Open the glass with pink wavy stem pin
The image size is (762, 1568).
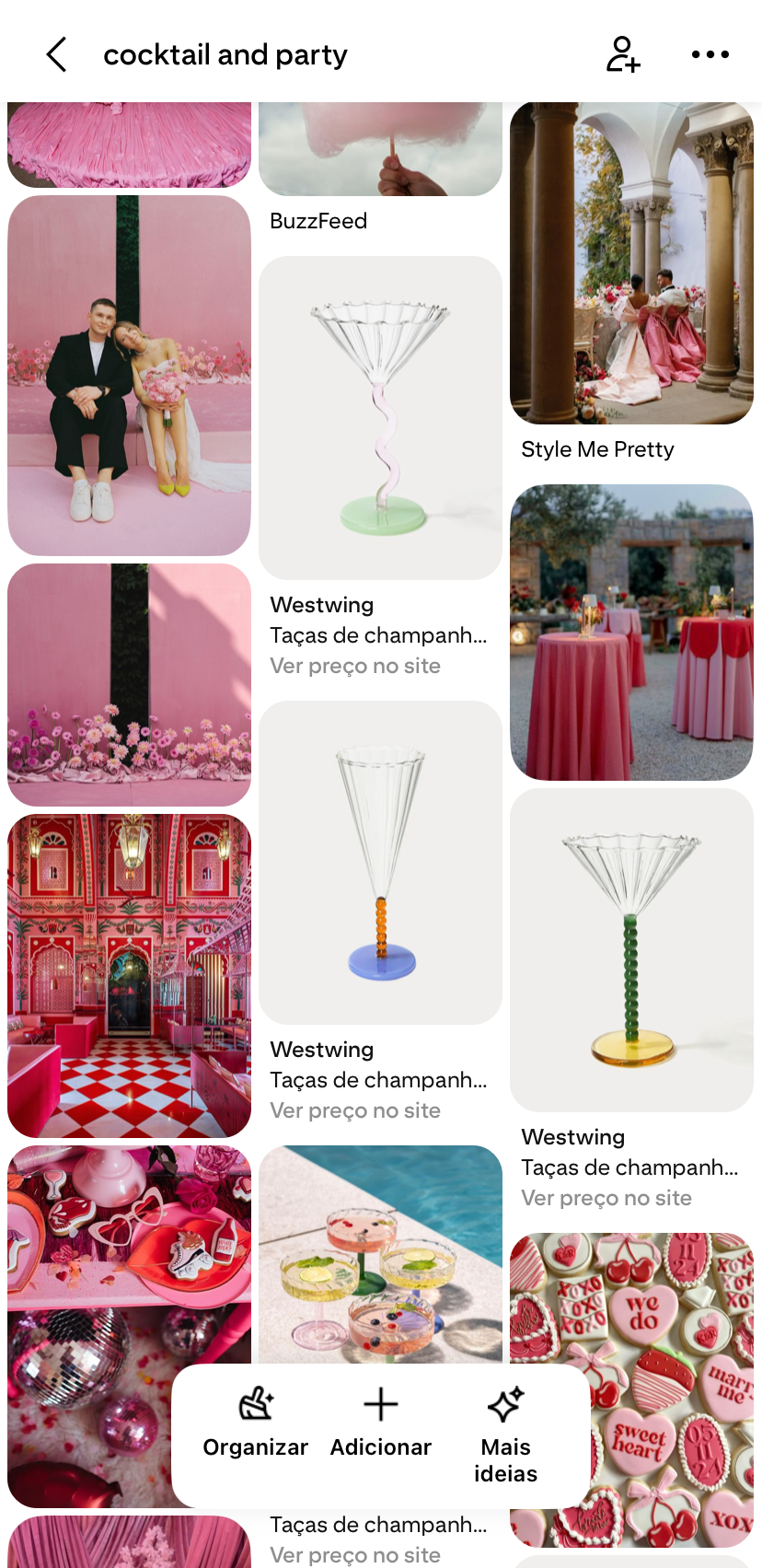click(380, 417)
